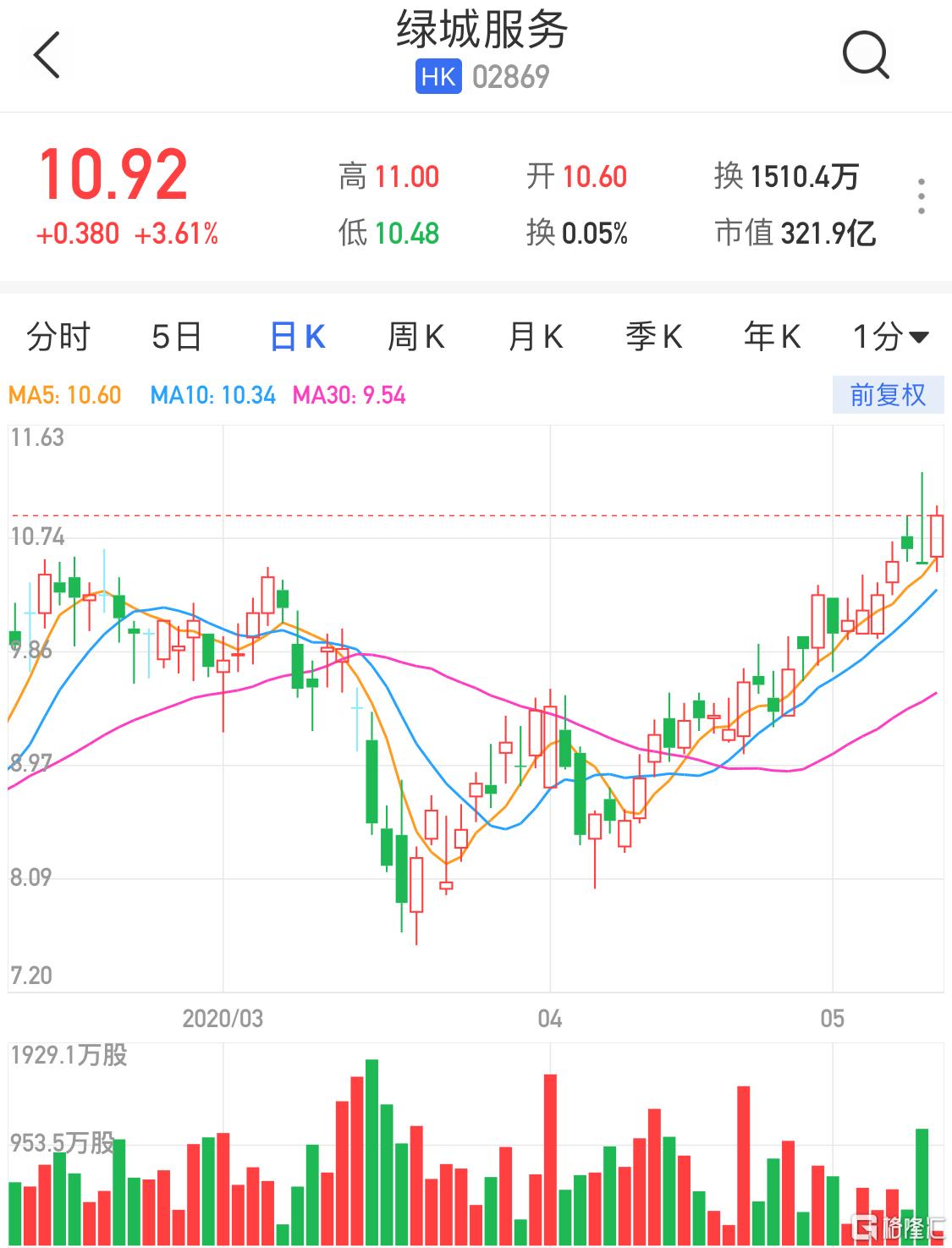Switch to the 周K chart tab

[x=415, y=338]
